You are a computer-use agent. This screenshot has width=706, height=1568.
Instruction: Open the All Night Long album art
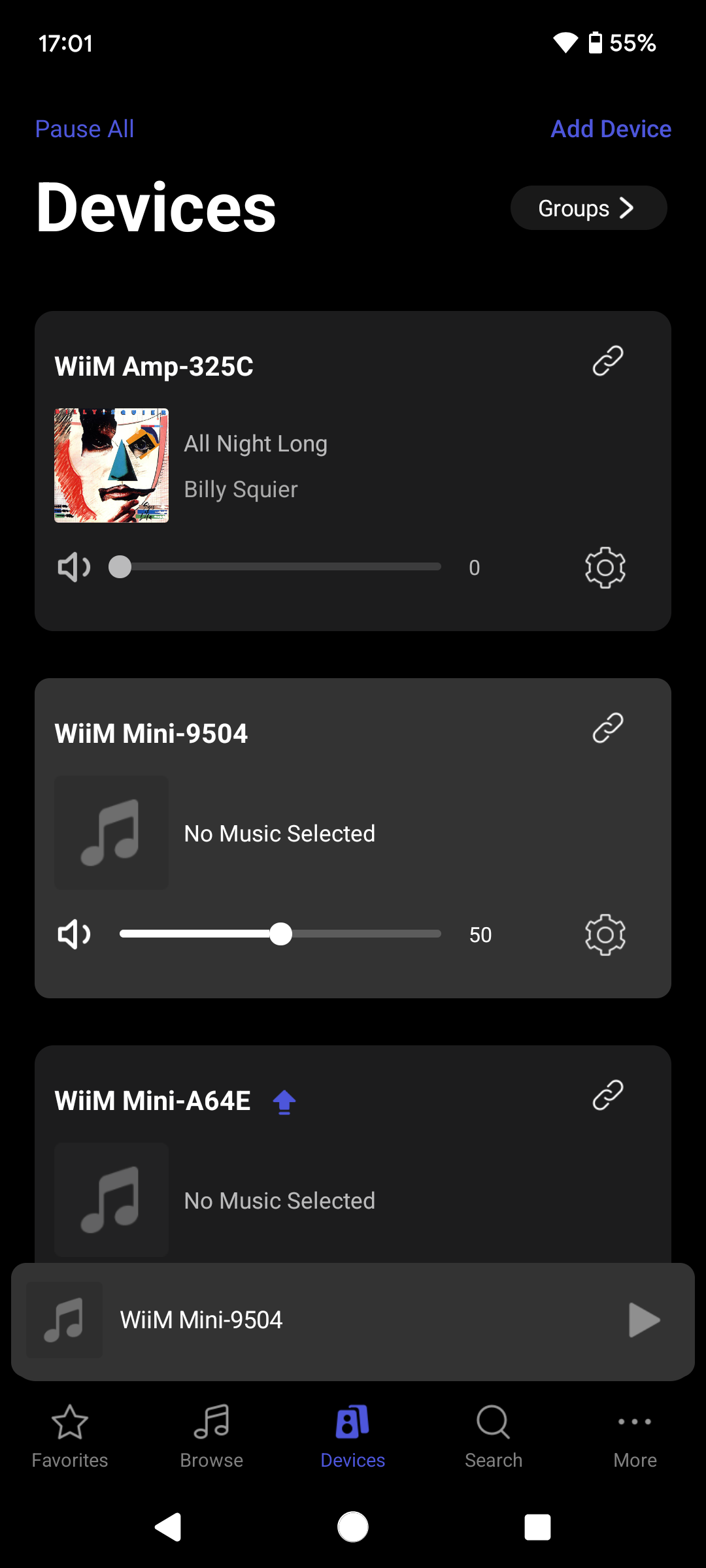(111, 465)
